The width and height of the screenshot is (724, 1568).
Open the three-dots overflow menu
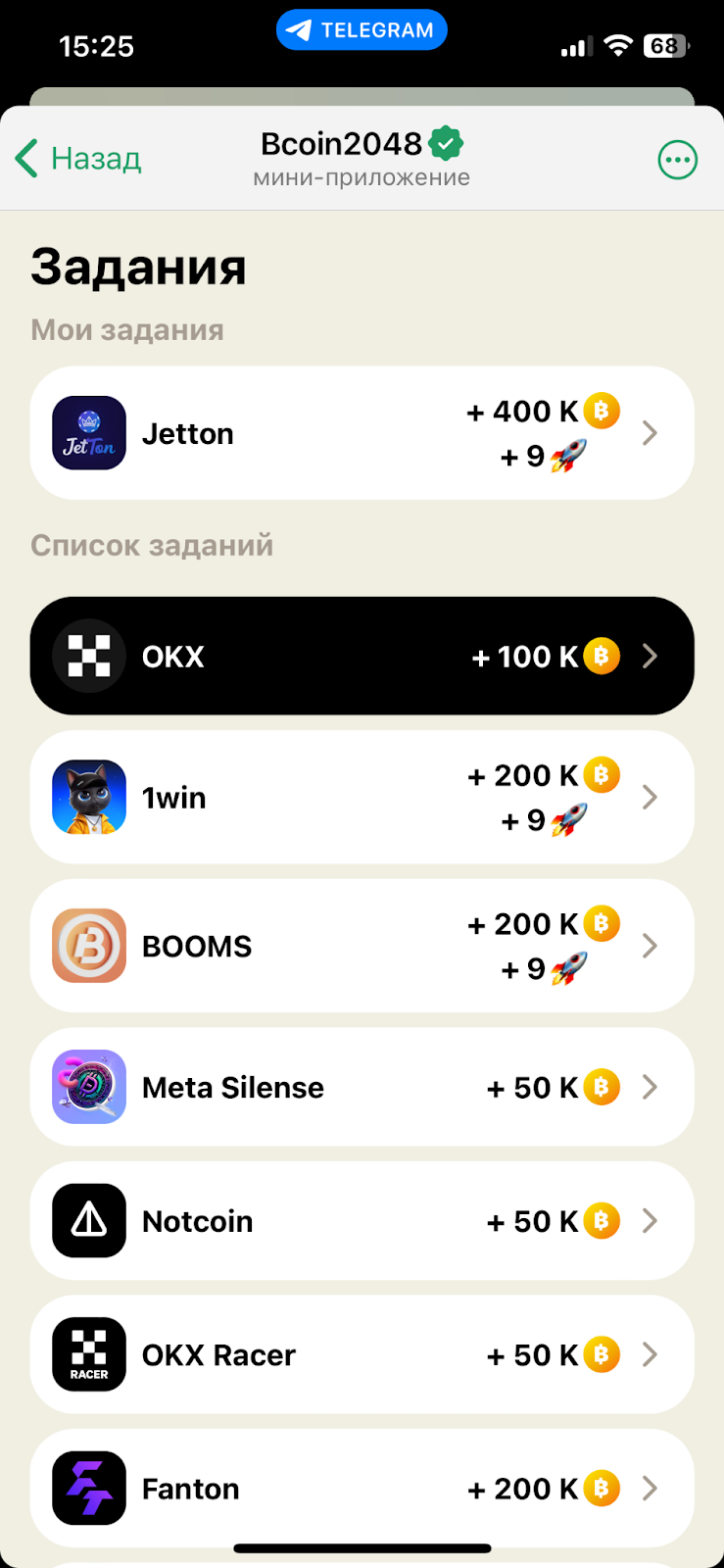pos(677,160)
